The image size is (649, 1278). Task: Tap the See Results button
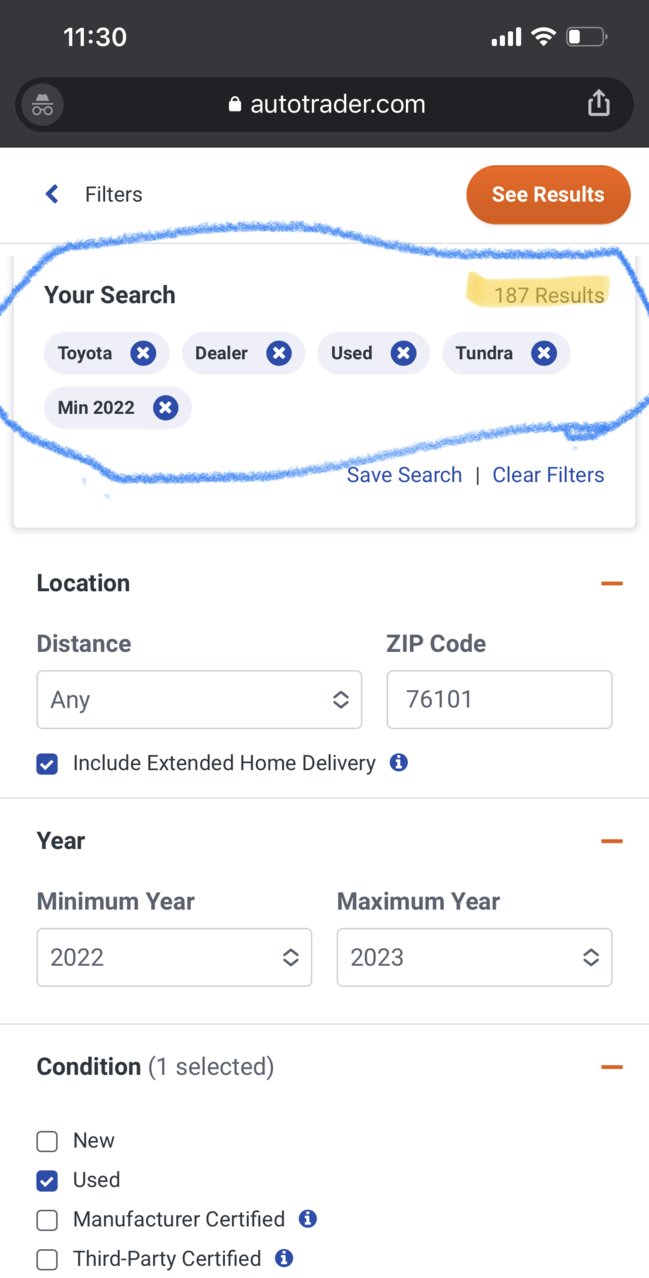pos(548,194)
